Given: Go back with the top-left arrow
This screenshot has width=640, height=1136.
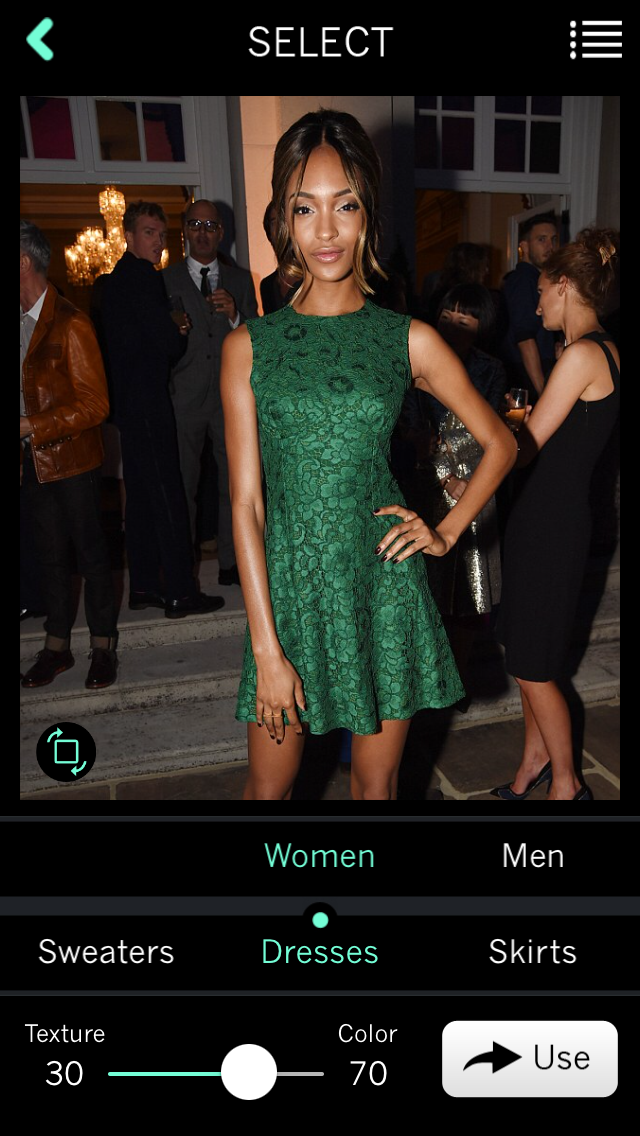Looking at the screenshot, I should click(x=40, y=40).
